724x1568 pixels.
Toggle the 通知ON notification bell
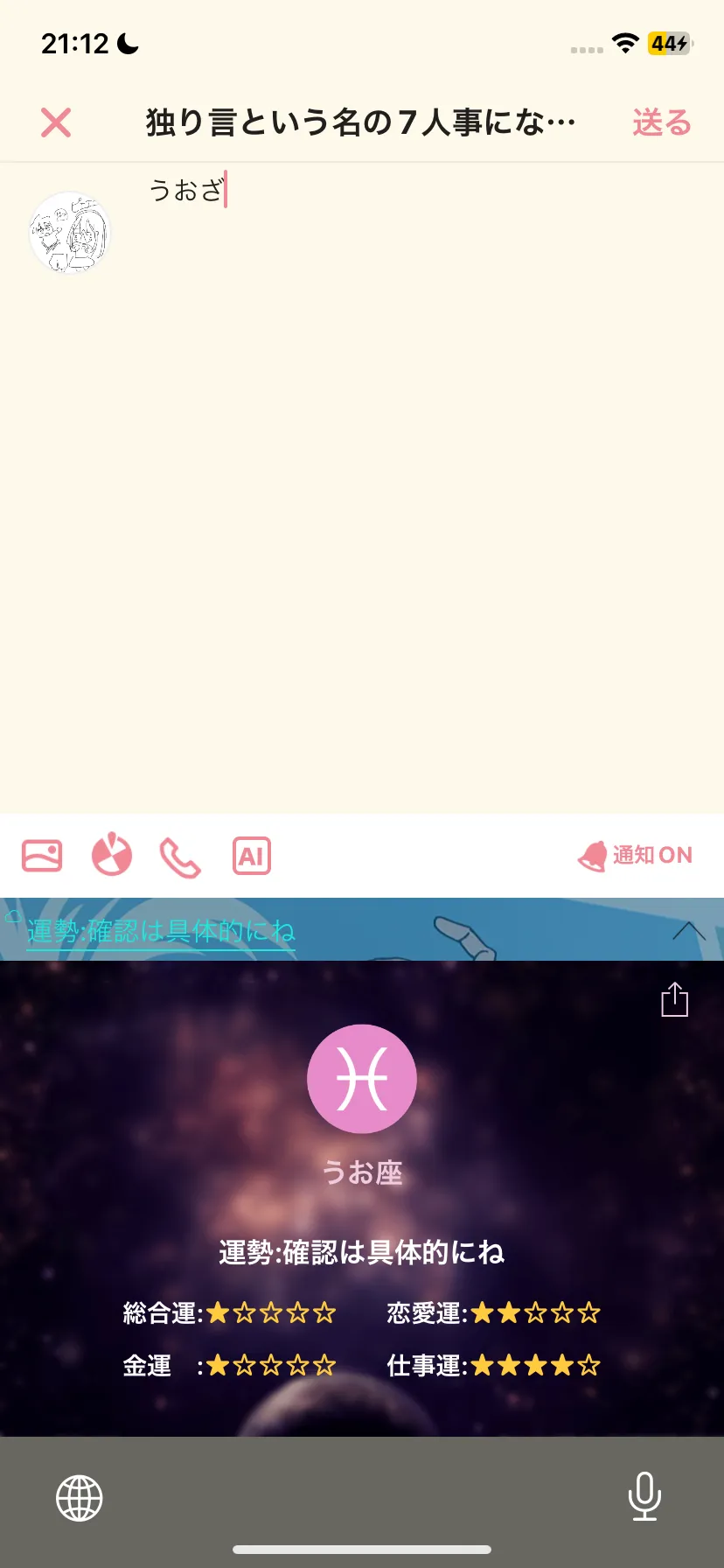coord(635,856)
